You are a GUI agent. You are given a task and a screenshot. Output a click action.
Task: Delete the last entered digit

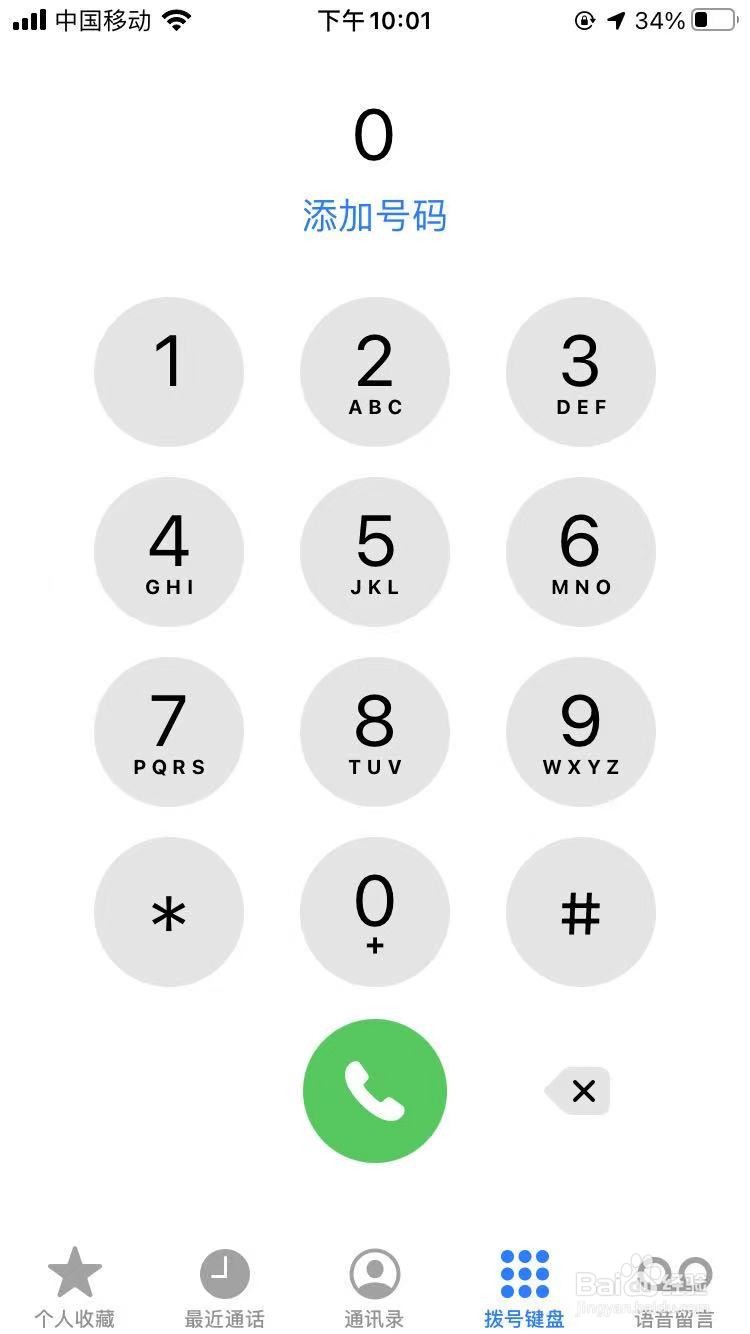click(x=579, y=1091)
